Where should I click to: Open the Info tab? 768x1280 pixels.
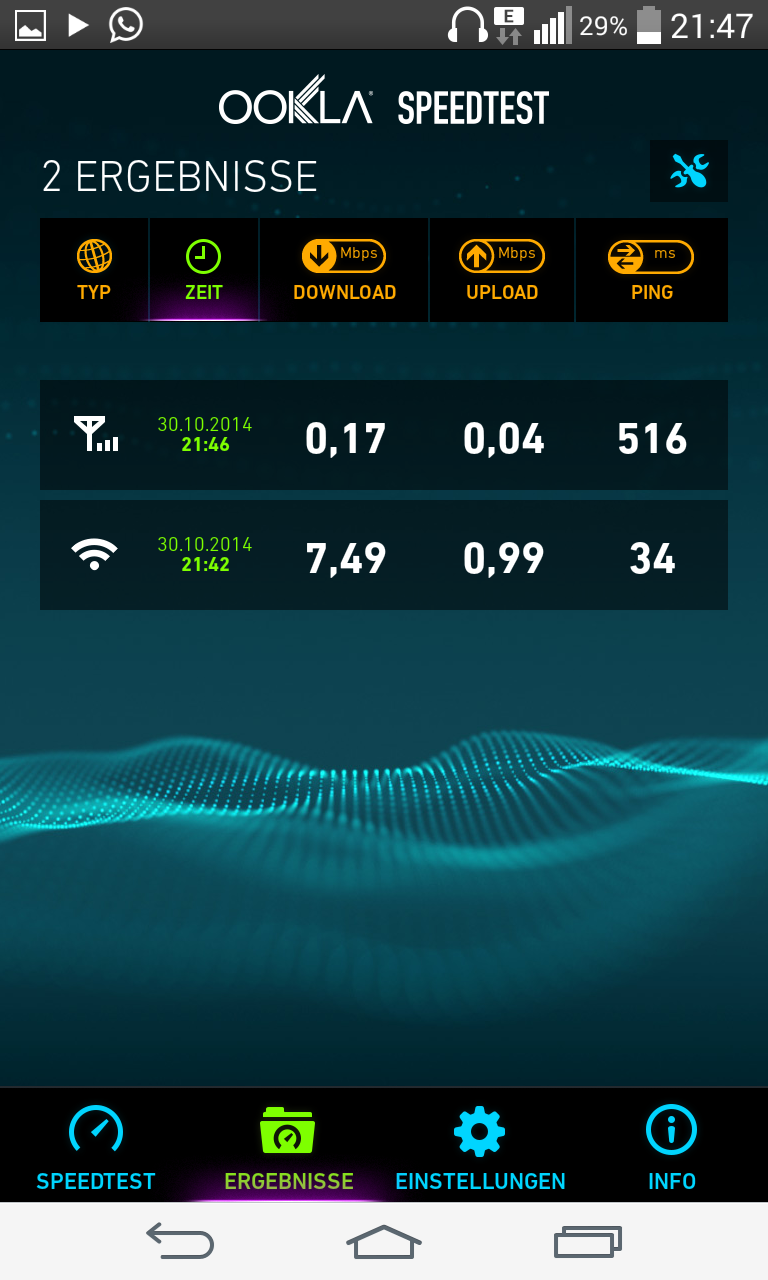pos(671,1147)
